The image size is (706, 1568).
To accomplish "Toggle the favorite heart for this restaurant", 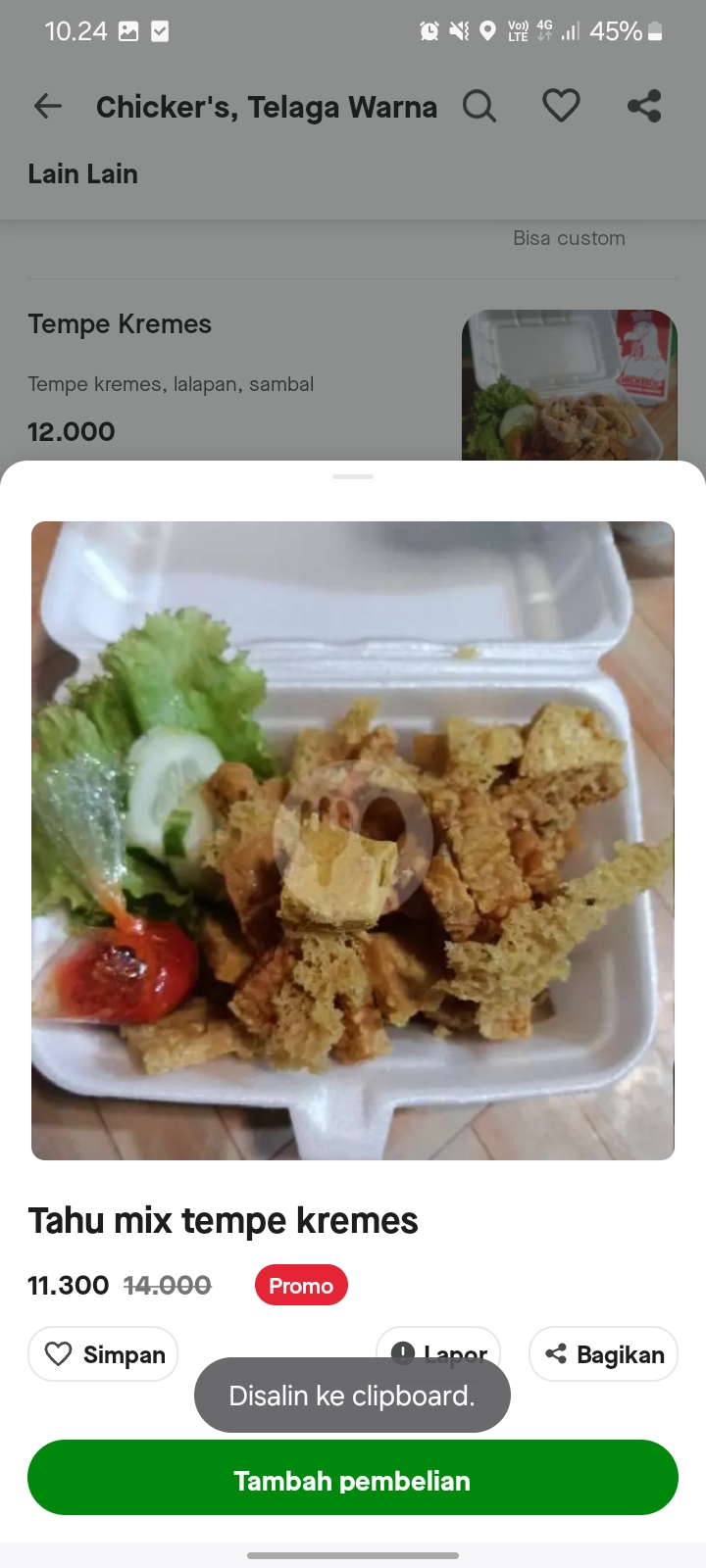I will pyautogui.click(x=561, y=105).
